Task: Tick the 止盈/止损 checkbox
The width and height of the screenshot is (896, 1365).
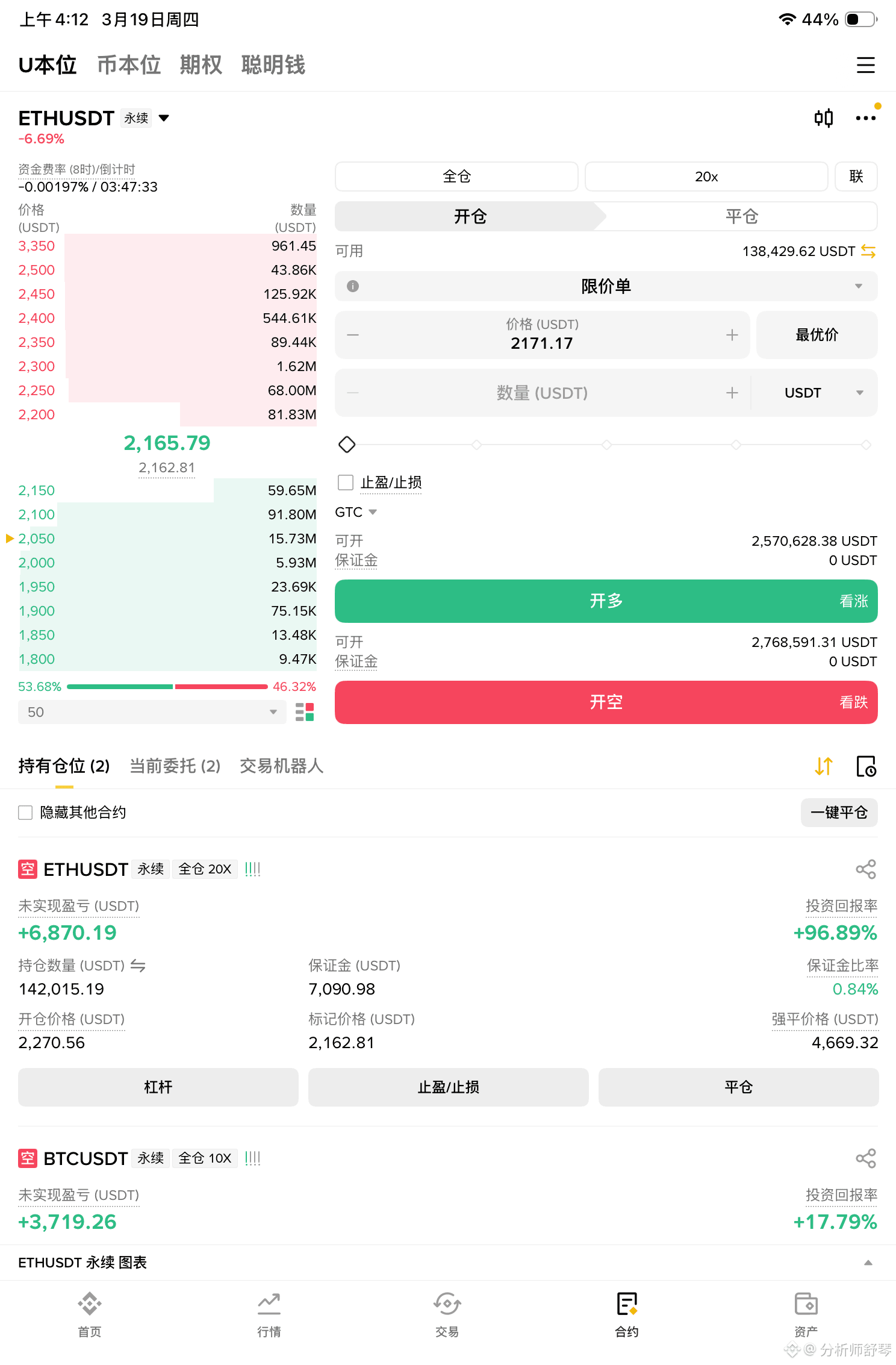Action: pyautogui.click(x=346, y=483)
